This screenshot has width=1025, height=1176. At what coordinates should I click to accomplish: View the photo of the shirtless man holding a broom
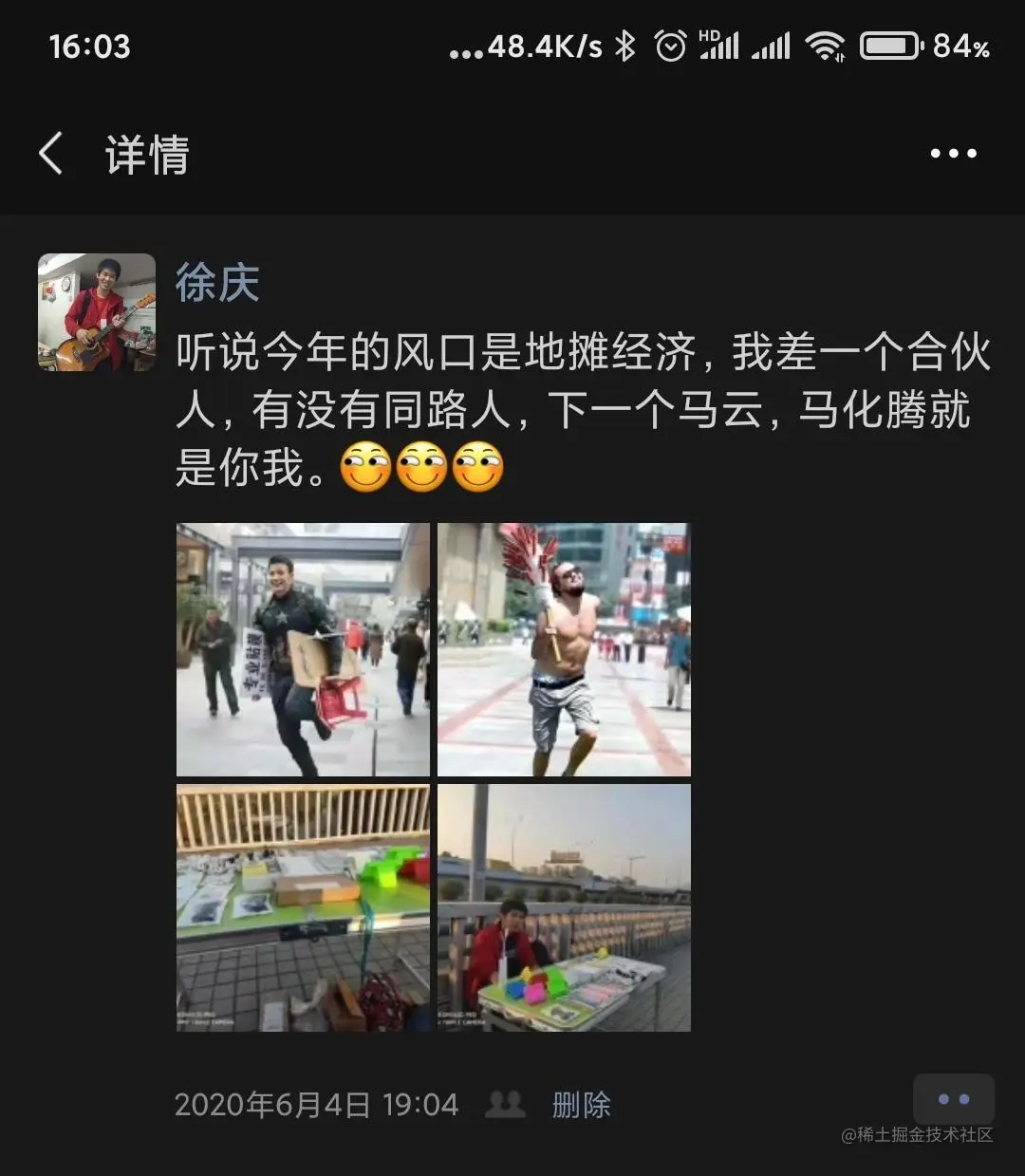pos(564,650)
